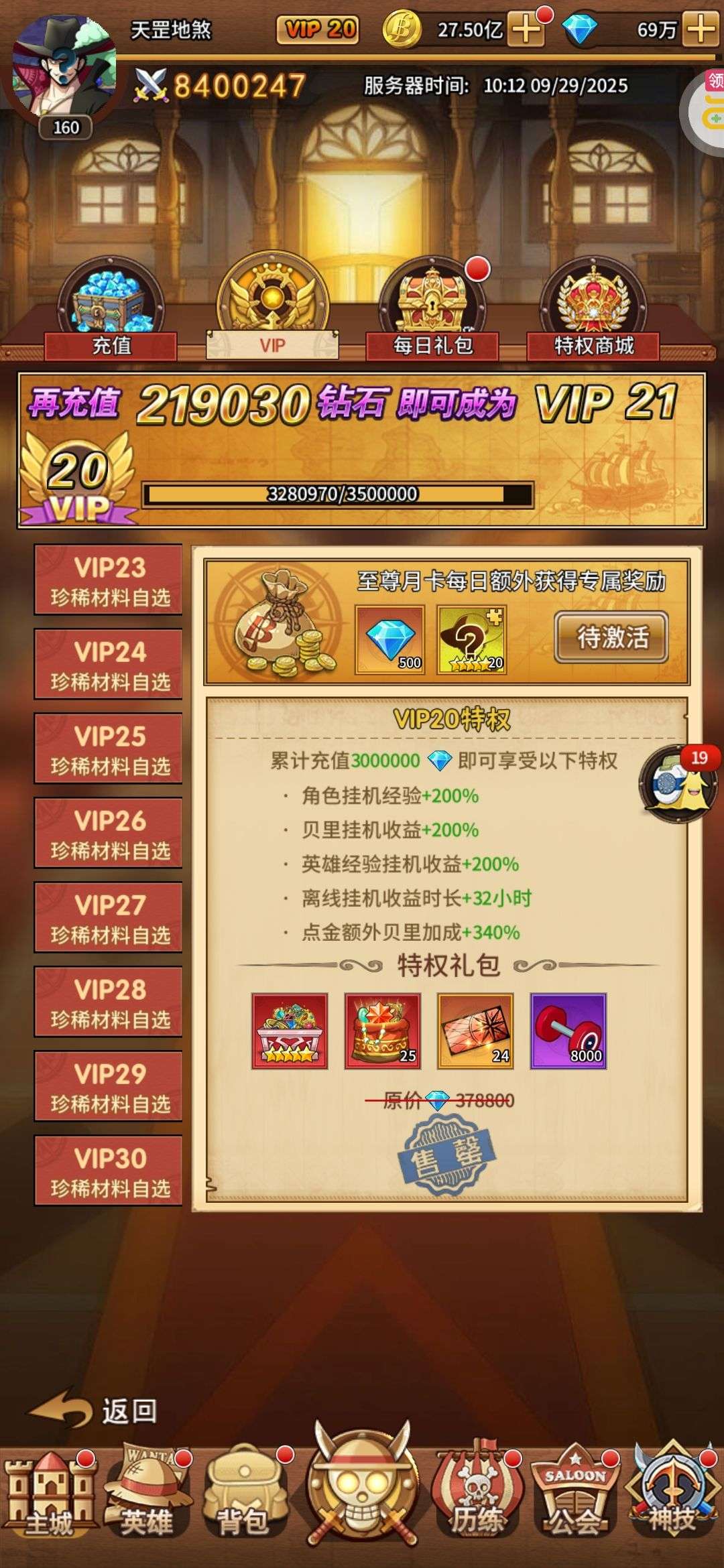Select the VIP27 privilege entry
This screenshot has width=724, height=1568.
click(109, 918)
